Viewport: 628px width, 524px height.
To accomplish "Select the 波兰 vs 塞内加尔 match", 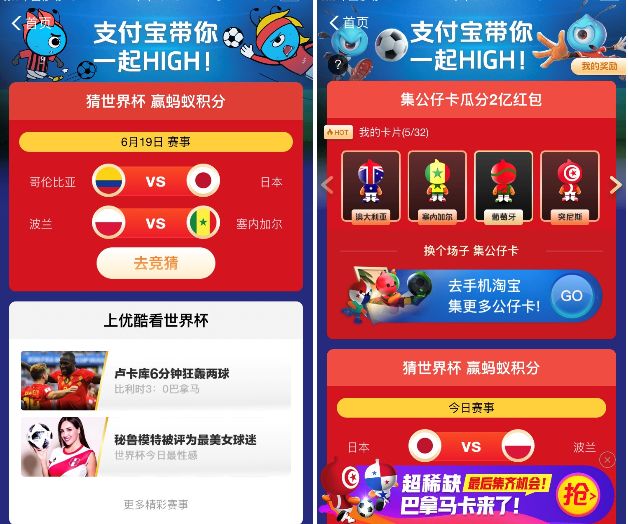I will pos(155,223).
